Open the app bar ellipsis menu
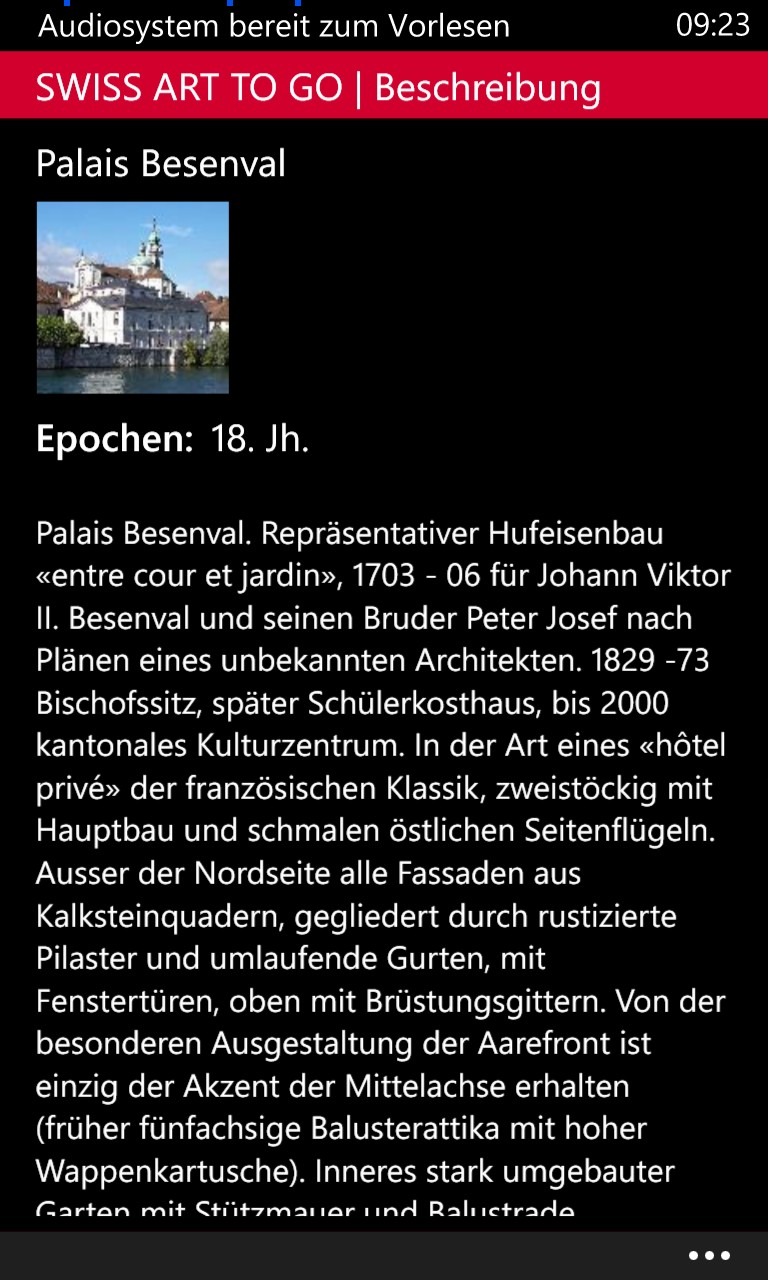The height and width of the screenshot is (1280, 768). coord(709,1256)
